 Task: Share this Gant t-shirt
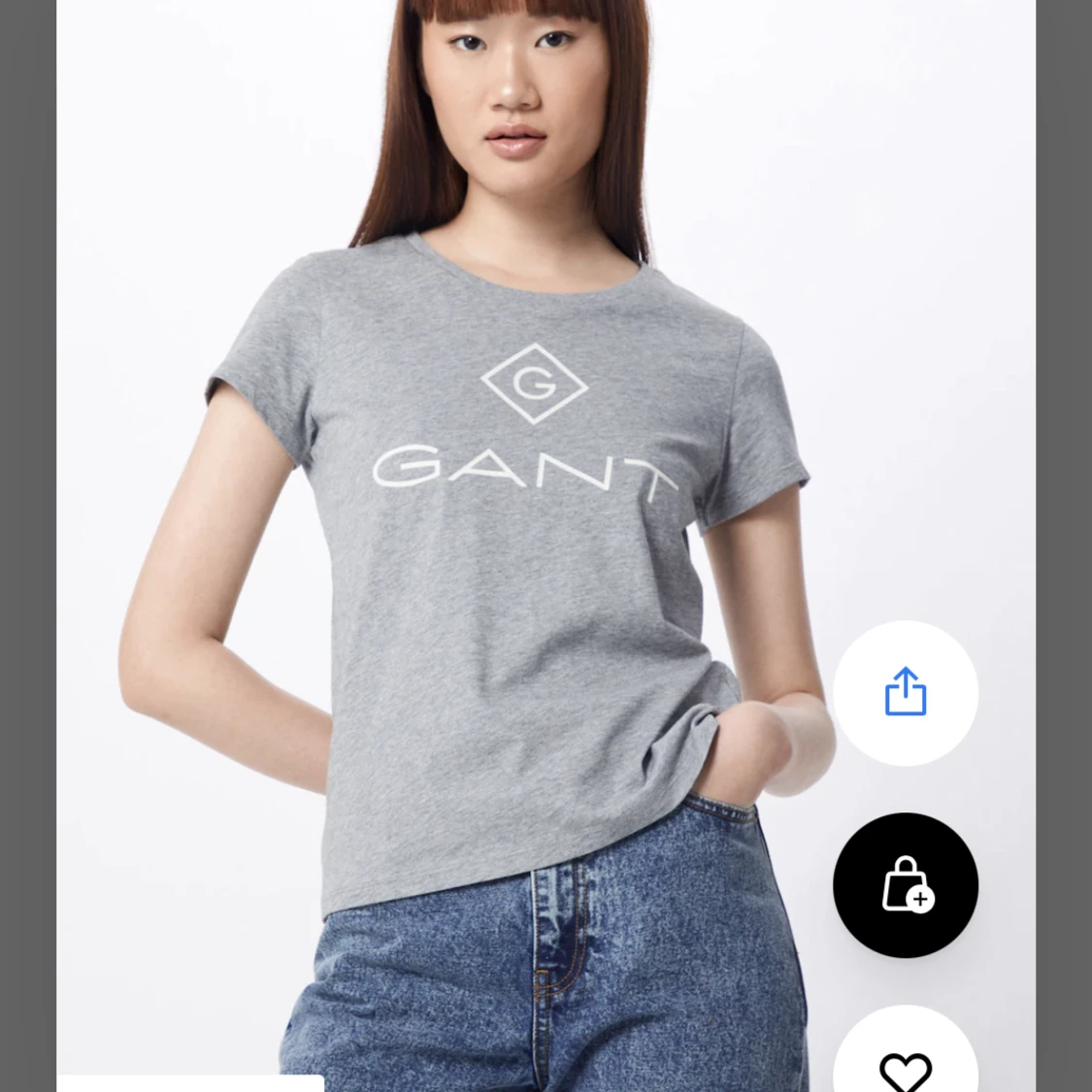click(x=905, y=692)
